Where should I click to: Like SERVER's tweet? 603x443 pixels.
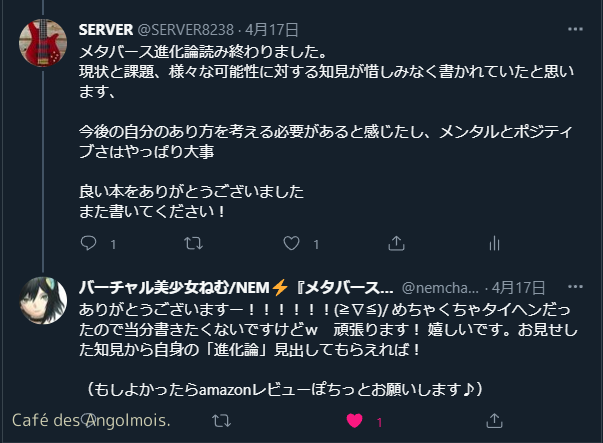[x=292, y=243]
